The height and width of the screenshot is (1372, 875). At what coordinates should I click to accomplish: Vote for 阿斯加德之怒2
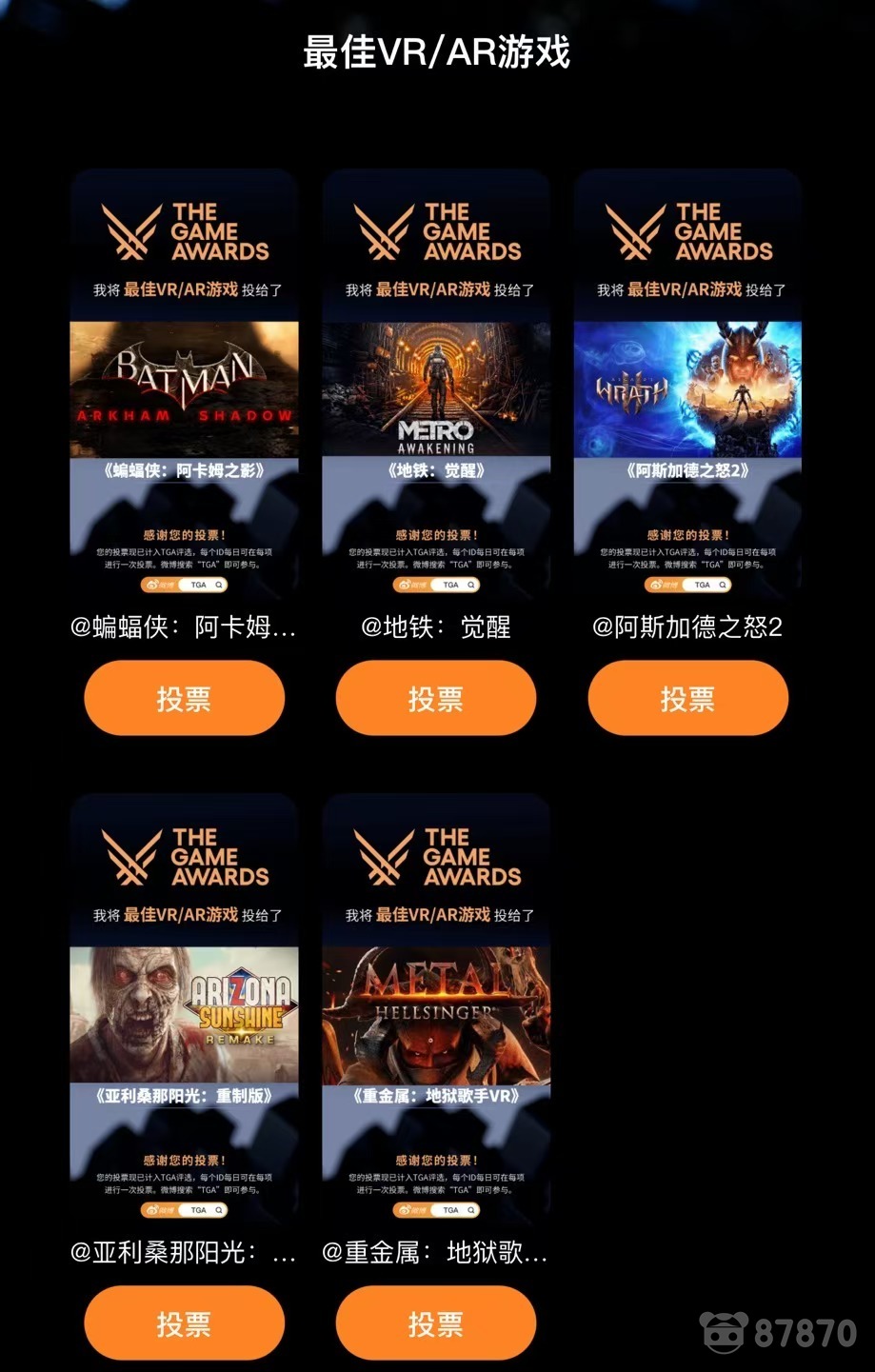(688, 698)
